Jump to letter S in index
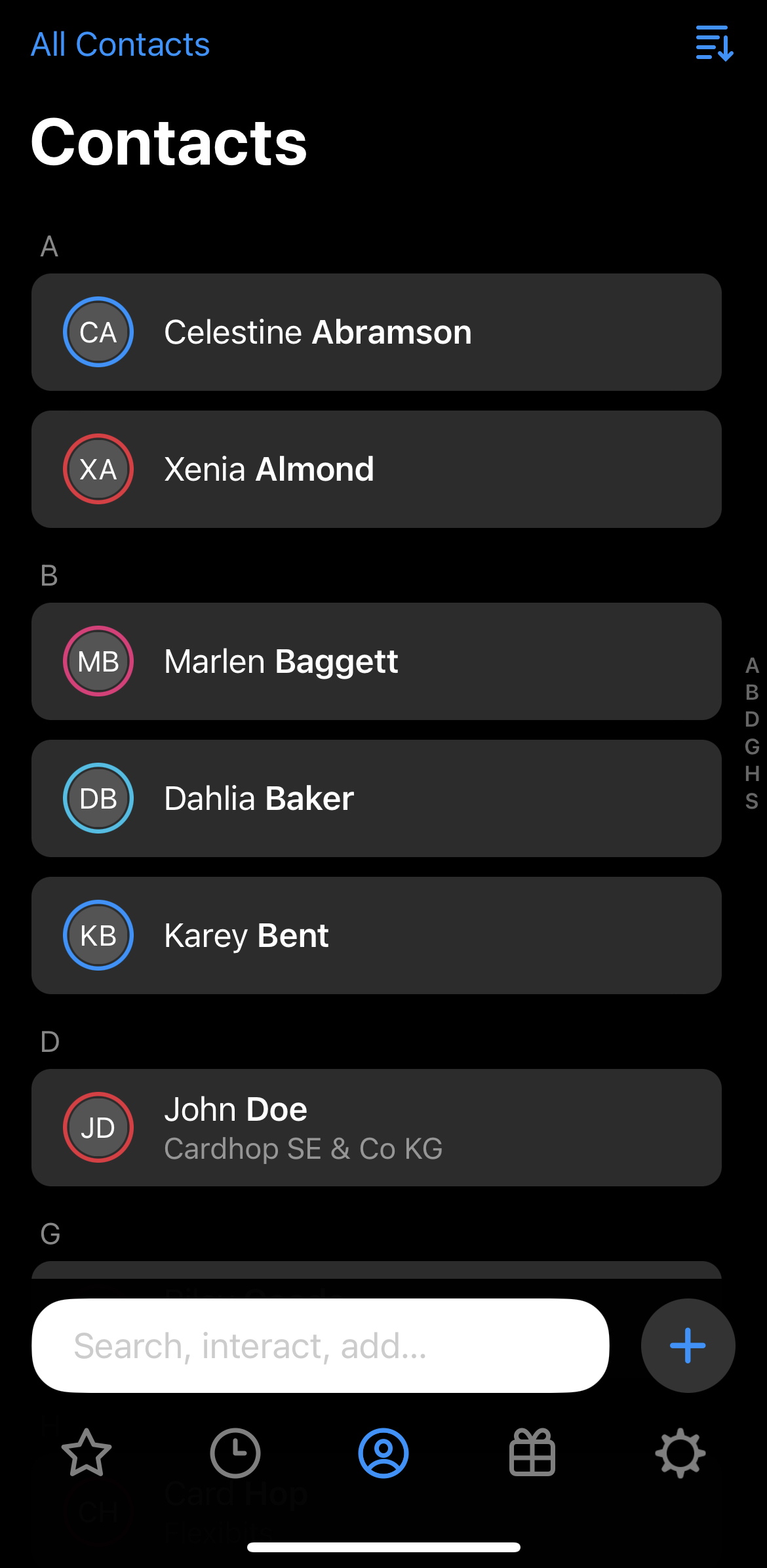Screen dimensions: 767x1568 (x=752, y=801)
